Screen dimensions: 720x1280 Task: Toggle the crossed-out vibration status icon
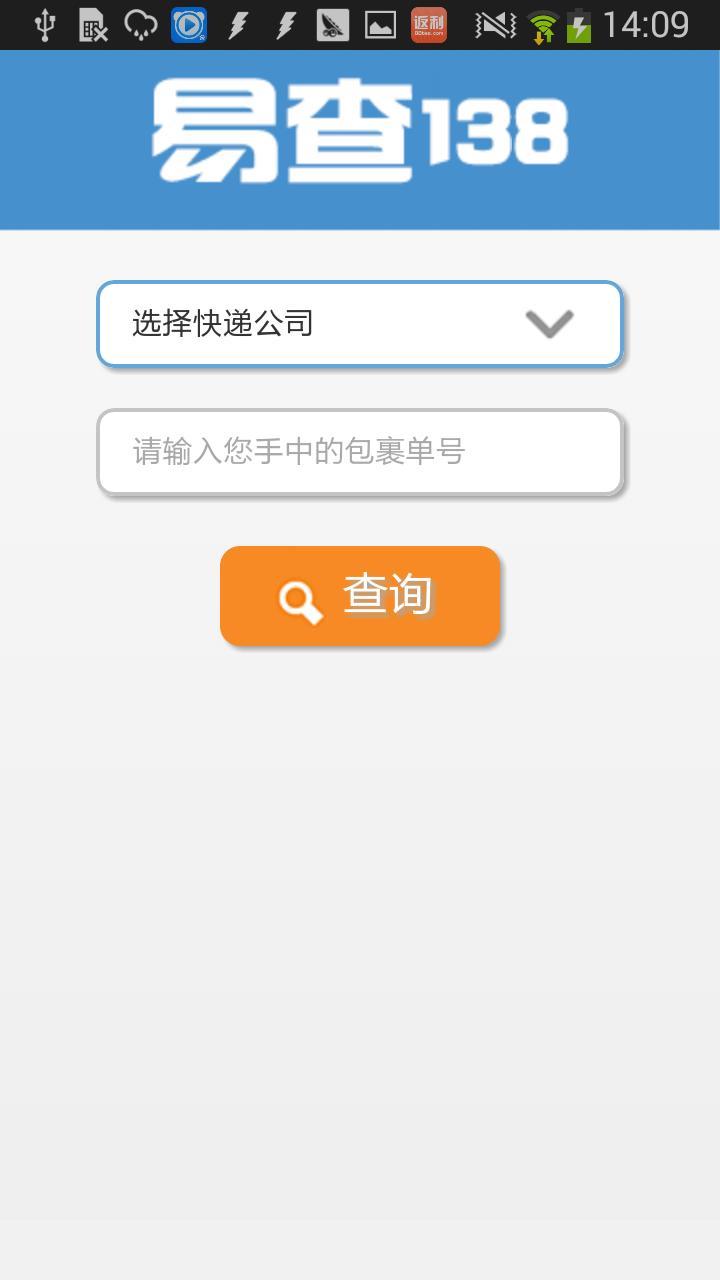pyautogui.click(x=492, y=22)
